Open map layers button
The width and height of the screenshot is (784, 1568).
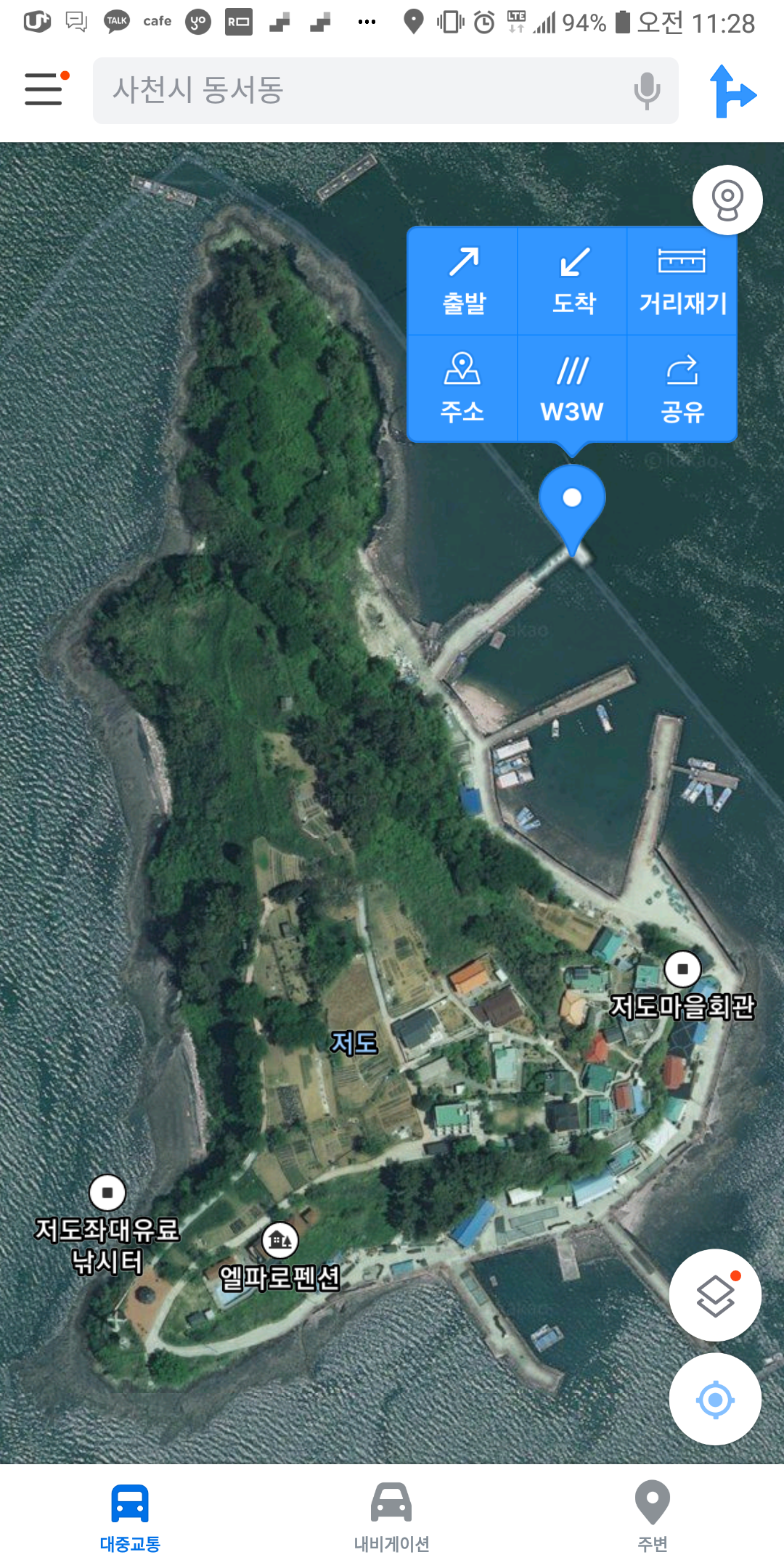tap(715, 1295)
